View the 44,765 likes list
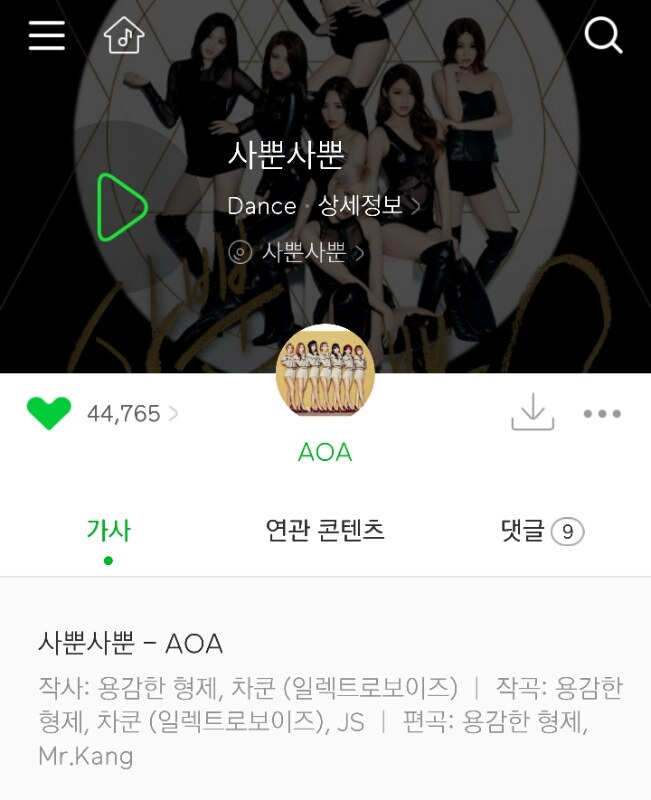The height and width of the screenshot is (800, 651). pyautogui.click(x=131, y=414)
